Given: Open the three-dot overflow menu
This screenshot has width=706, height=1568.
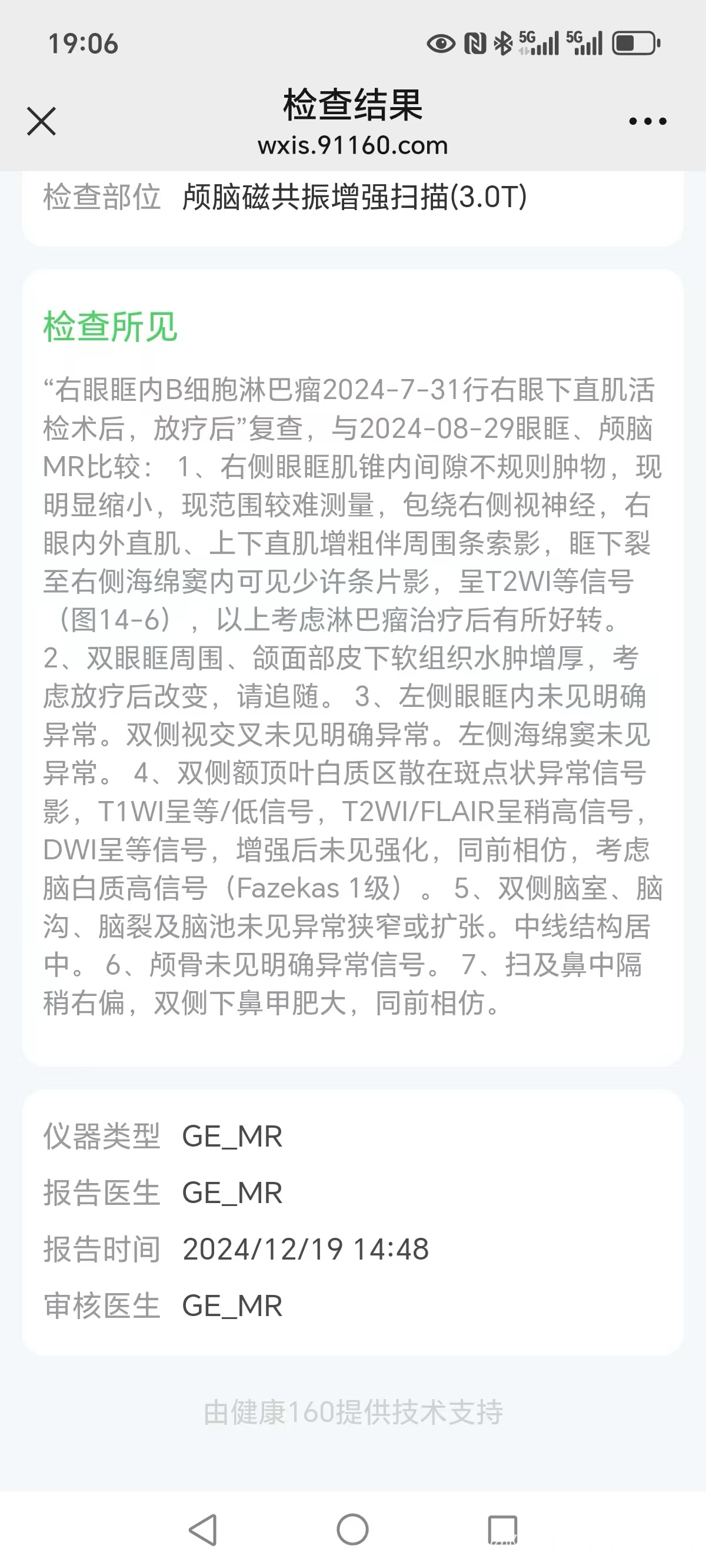Looking at the screenshot, I should (x=648, y=121).
